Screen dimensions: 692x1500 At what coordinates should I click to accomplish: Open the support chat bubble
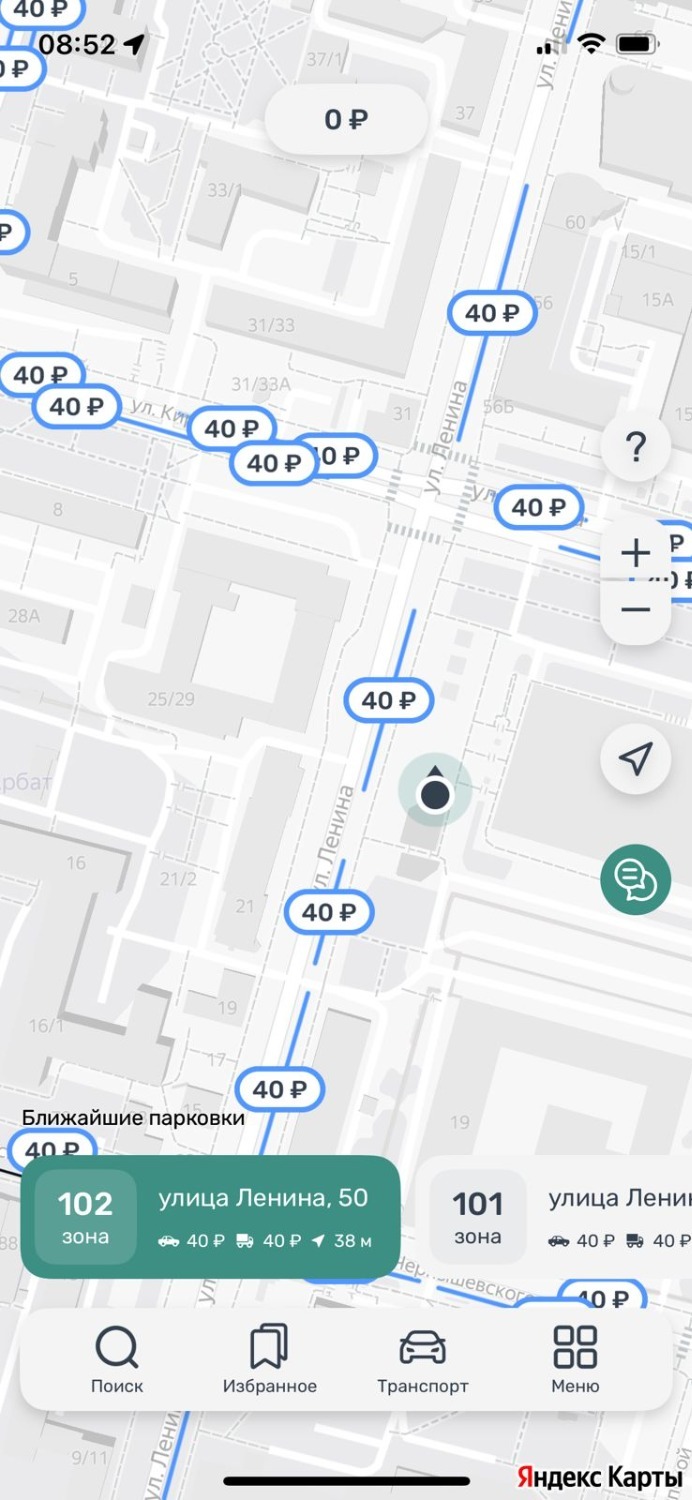[x=635, y=879]
